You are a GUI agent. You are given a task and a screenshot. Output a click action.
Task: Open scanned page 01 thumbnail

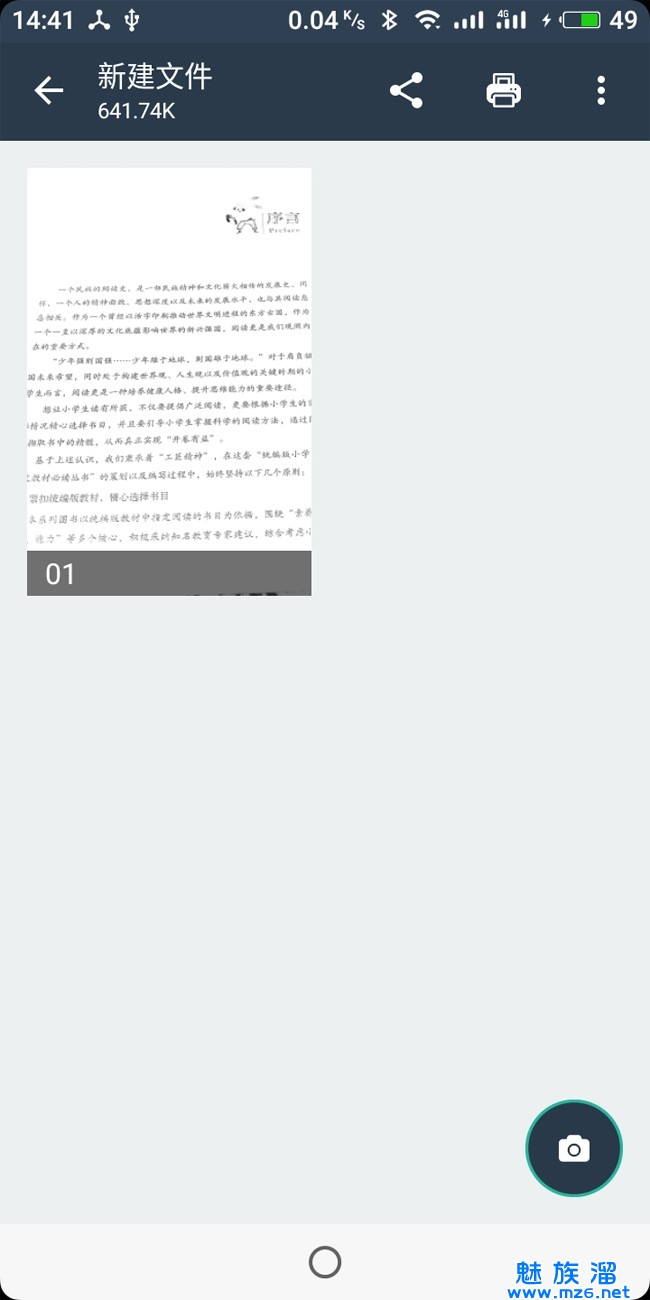[x=169, y=382]
